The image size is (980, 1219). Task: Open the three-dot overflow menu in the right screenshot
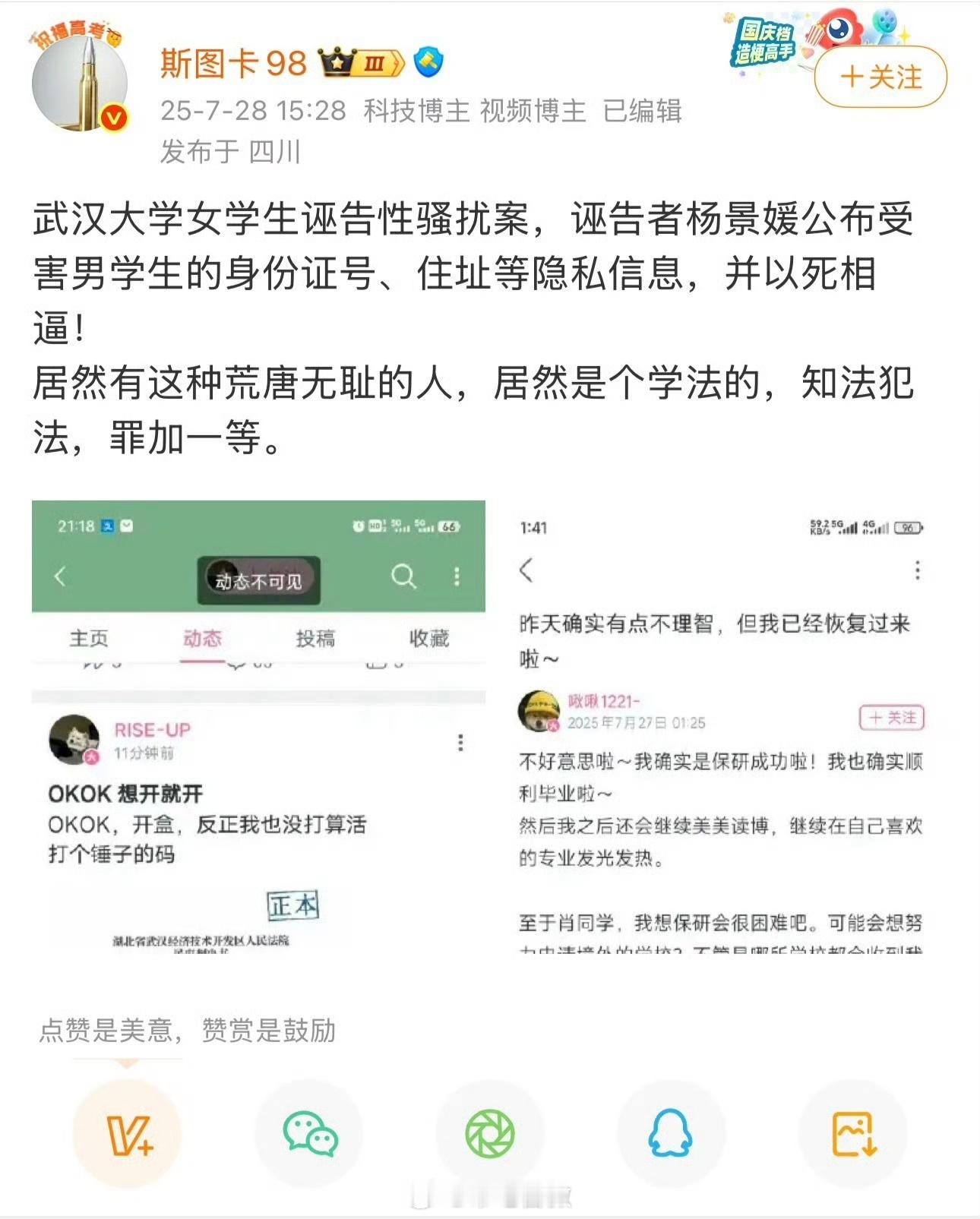(916, 570)
